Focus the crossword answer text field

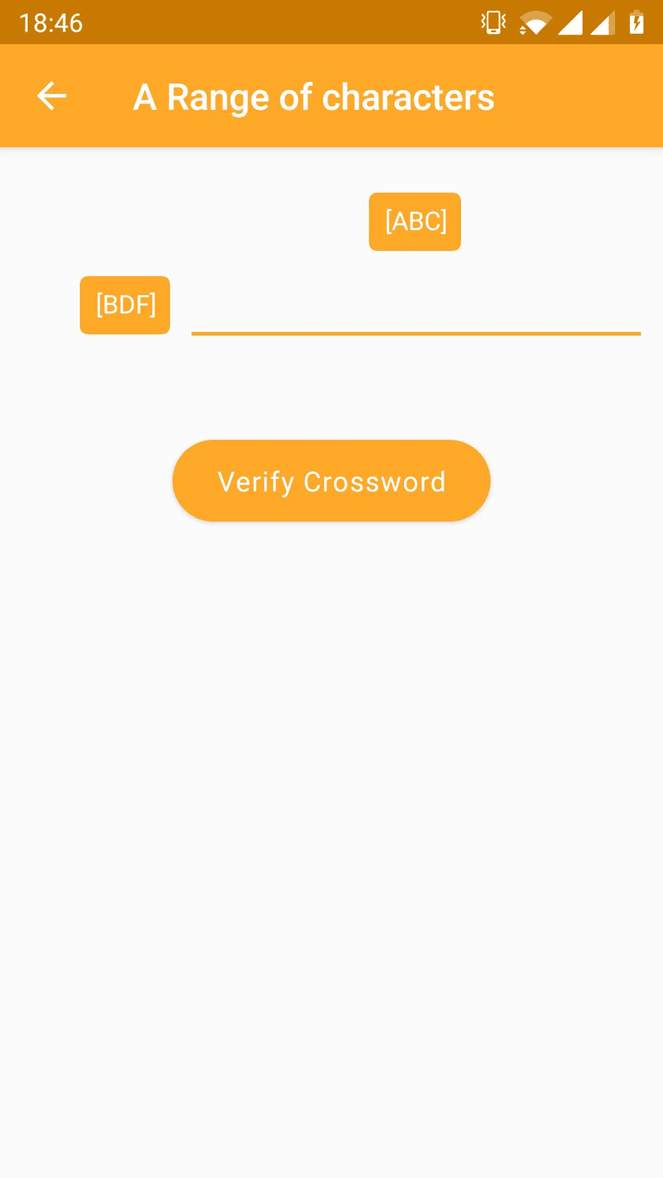pyautogui.click(x=415, y=308)
